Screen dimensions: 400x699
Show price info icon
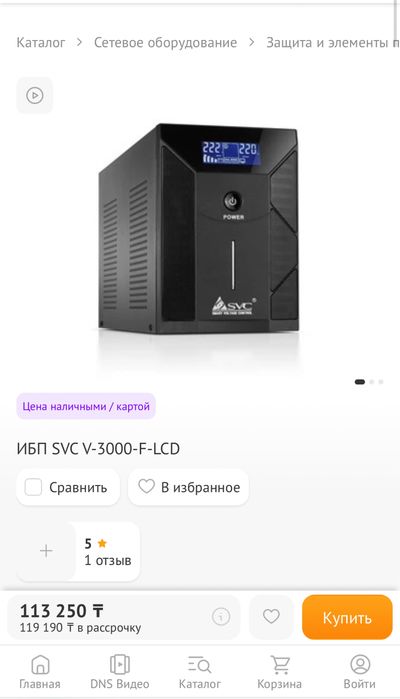coord(221,617)
